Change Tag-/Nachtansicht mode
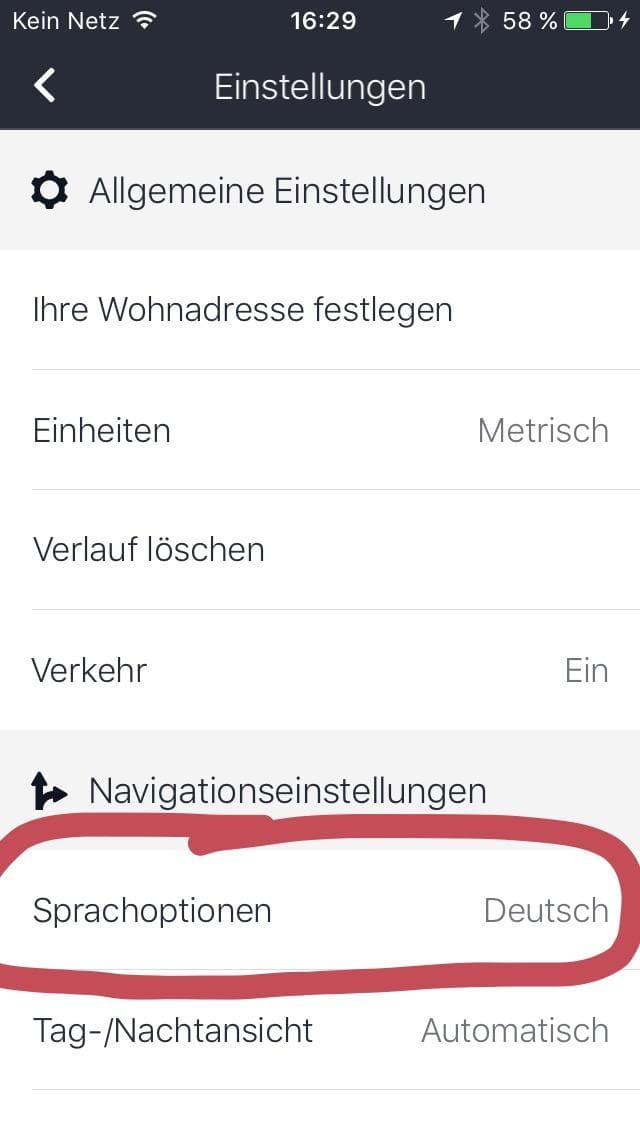The image size is (640, 1136). 320,1030
